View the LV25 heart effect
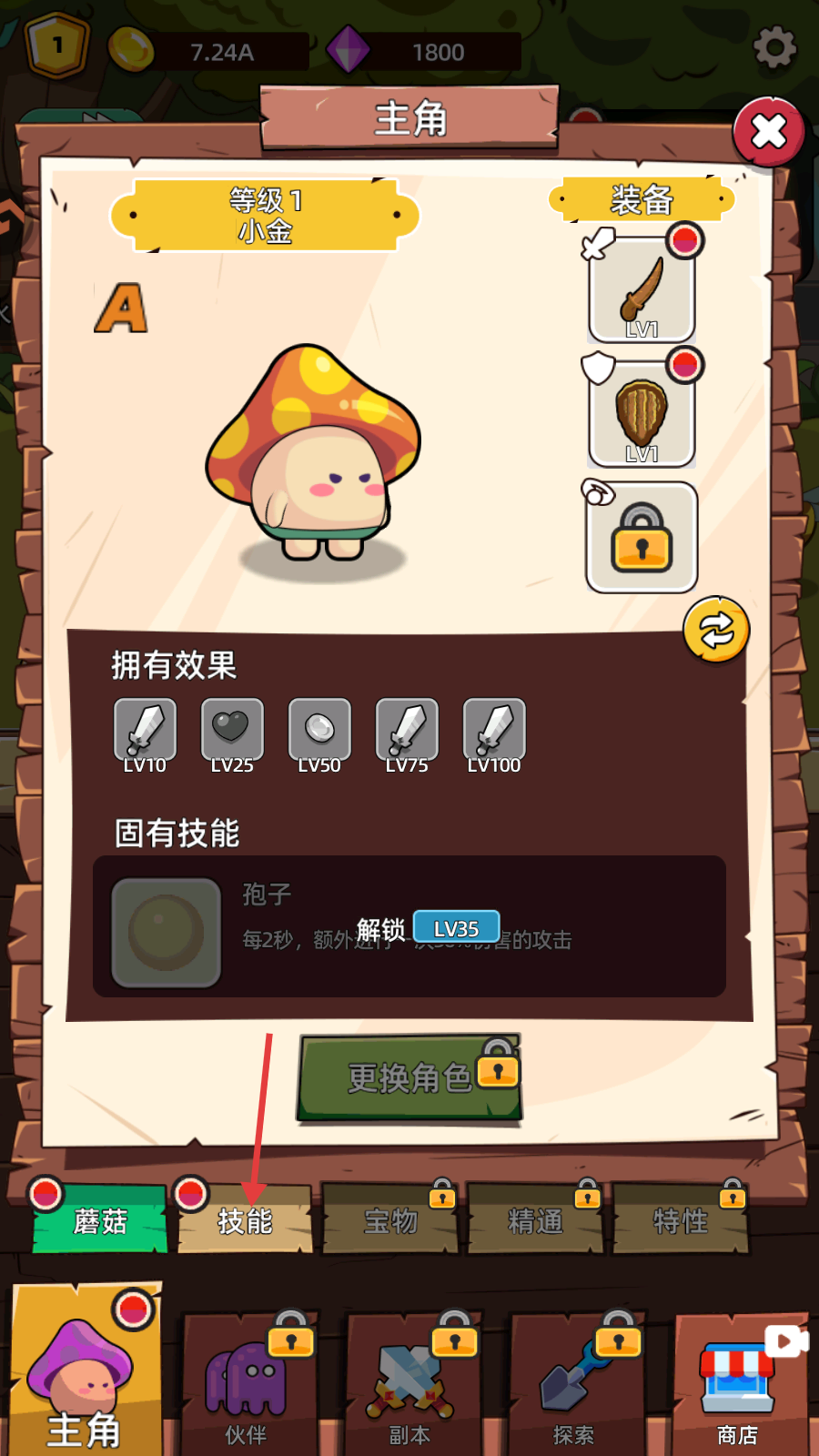This screenshot has width=819, height=1456. coord(232,730)
